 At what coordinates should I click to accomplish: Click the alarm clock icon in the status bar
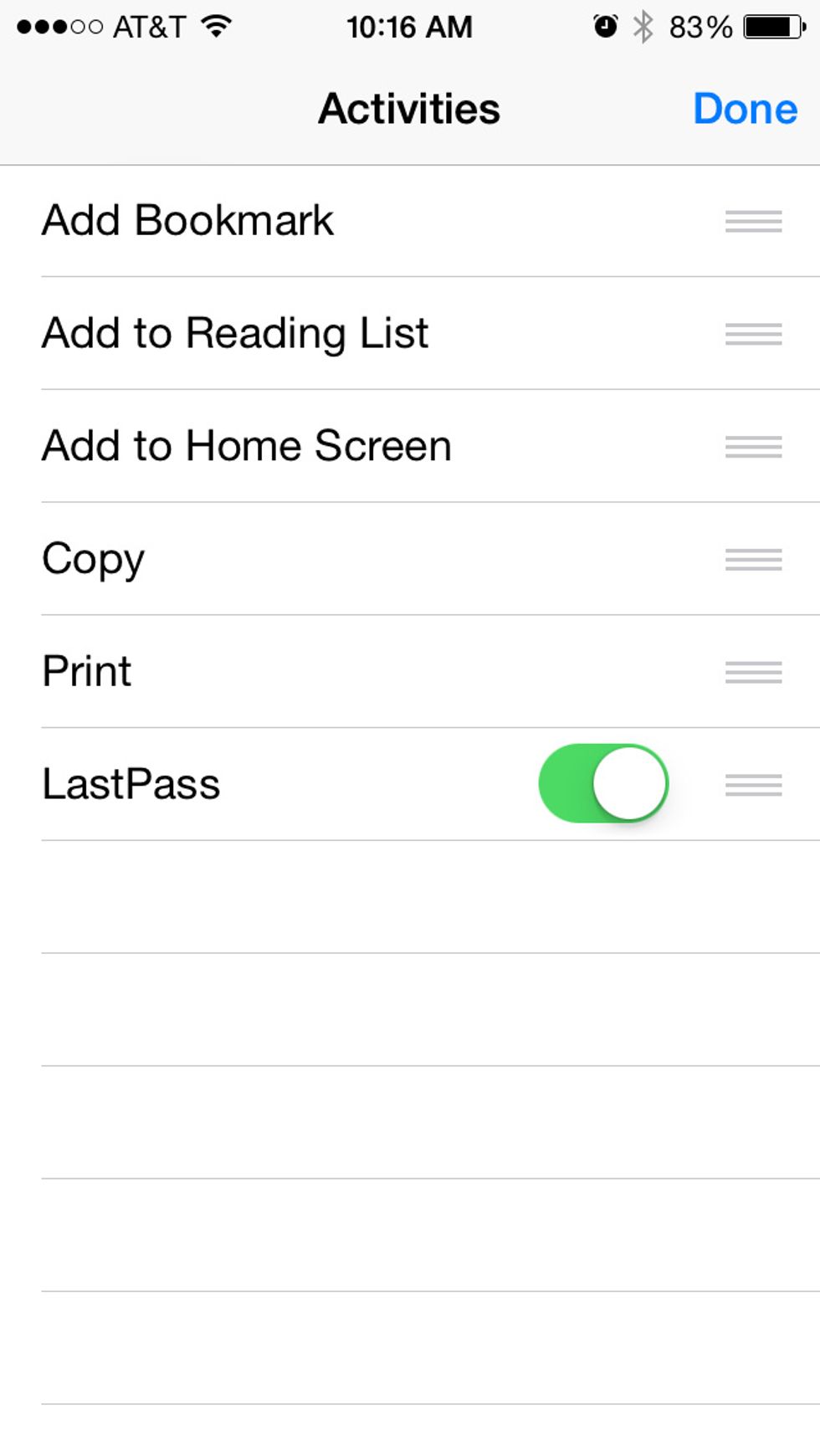tap(605, 25)
